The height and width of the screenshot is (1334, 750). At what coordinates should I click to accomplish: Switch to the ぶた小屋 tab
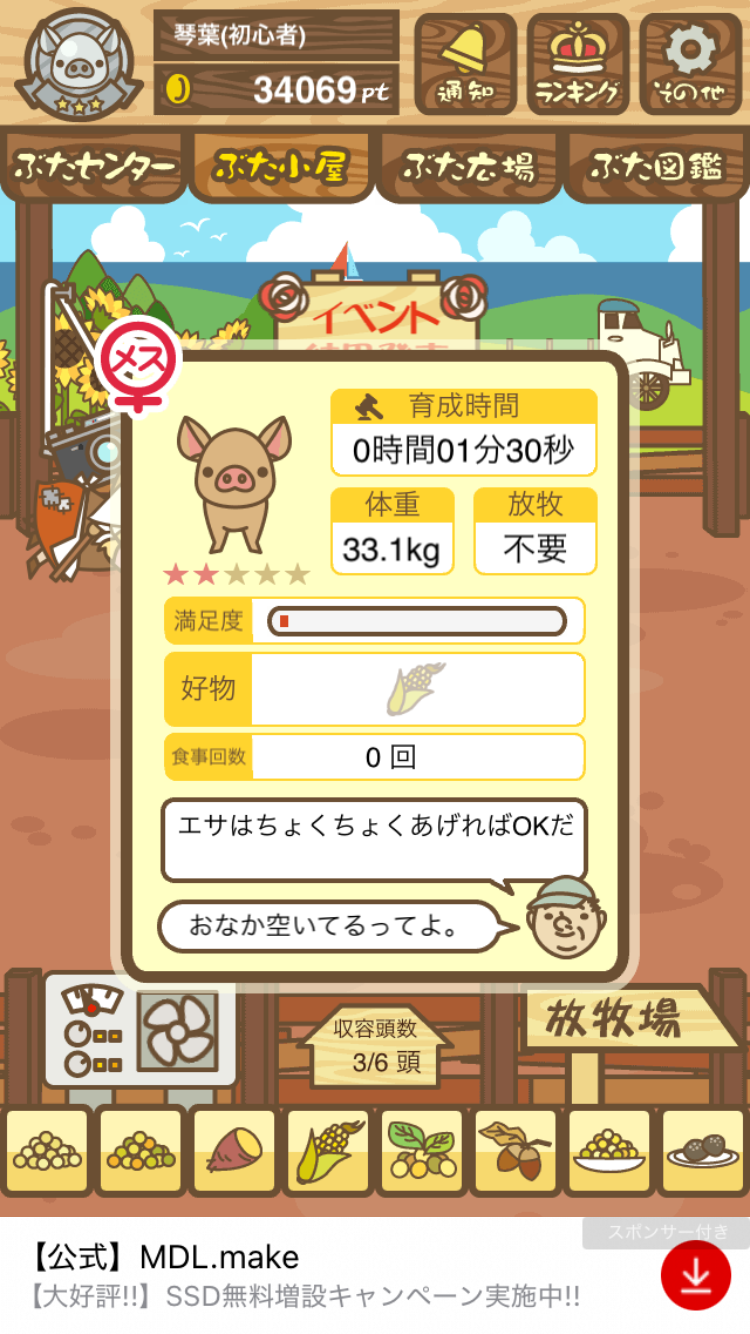[280, 167]
